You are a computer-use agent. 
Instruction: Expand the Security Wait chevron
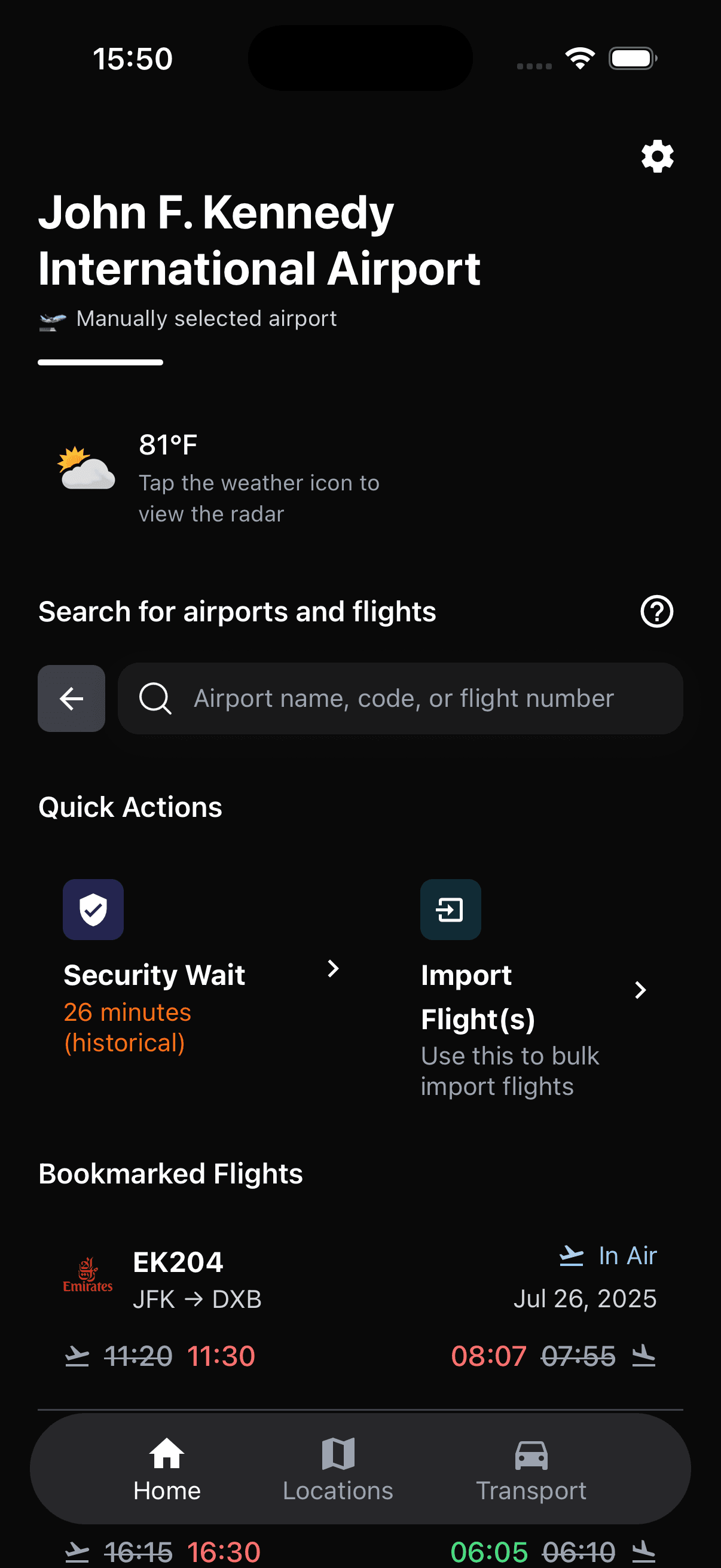coord(333,968)
